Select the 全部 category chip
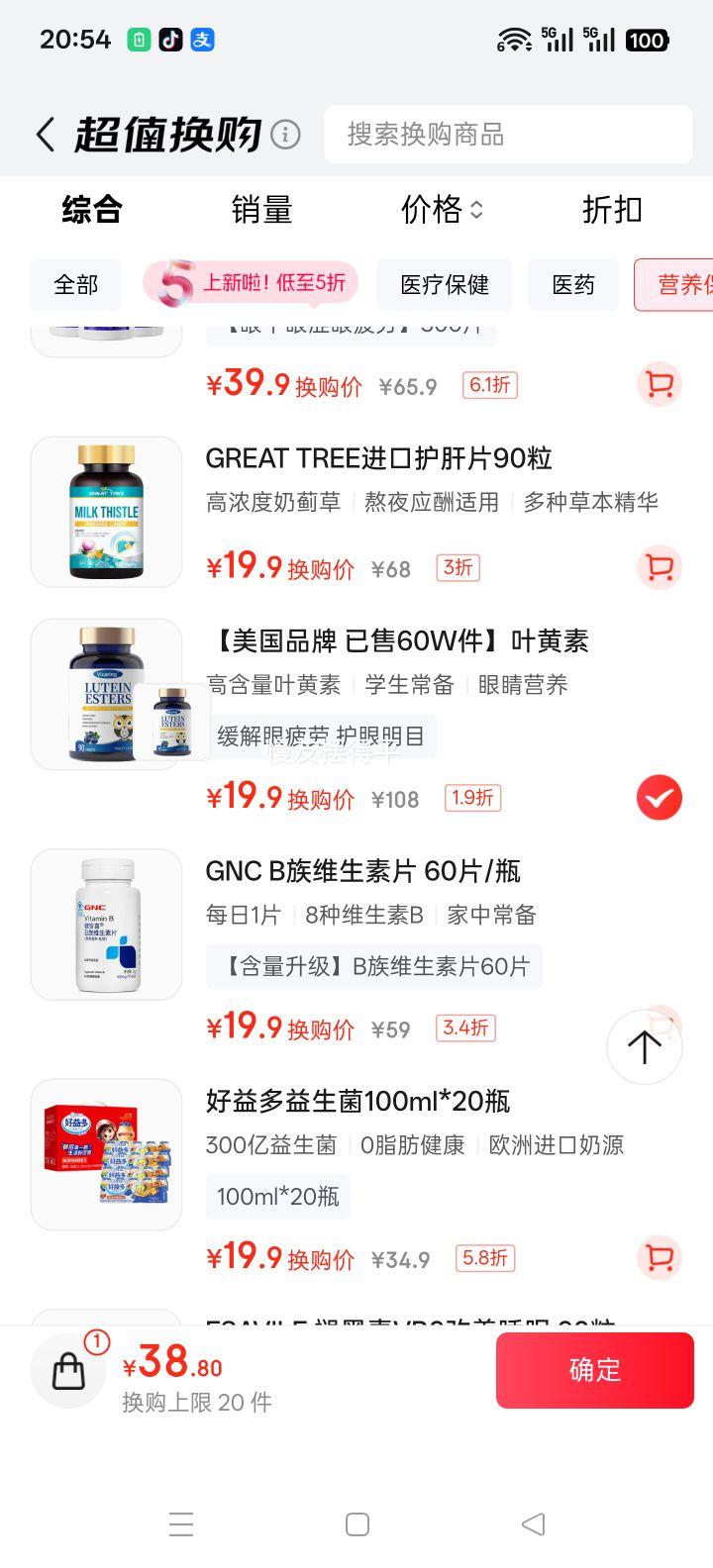 76,285
